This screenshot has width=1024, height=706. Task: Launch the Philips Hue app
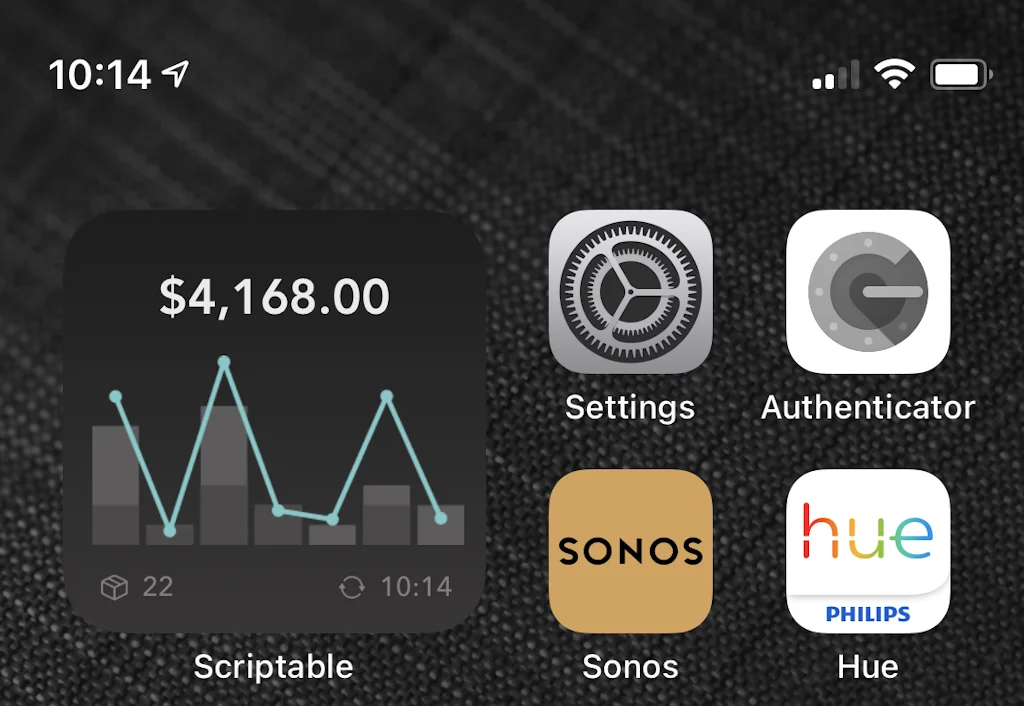point(867,551)
